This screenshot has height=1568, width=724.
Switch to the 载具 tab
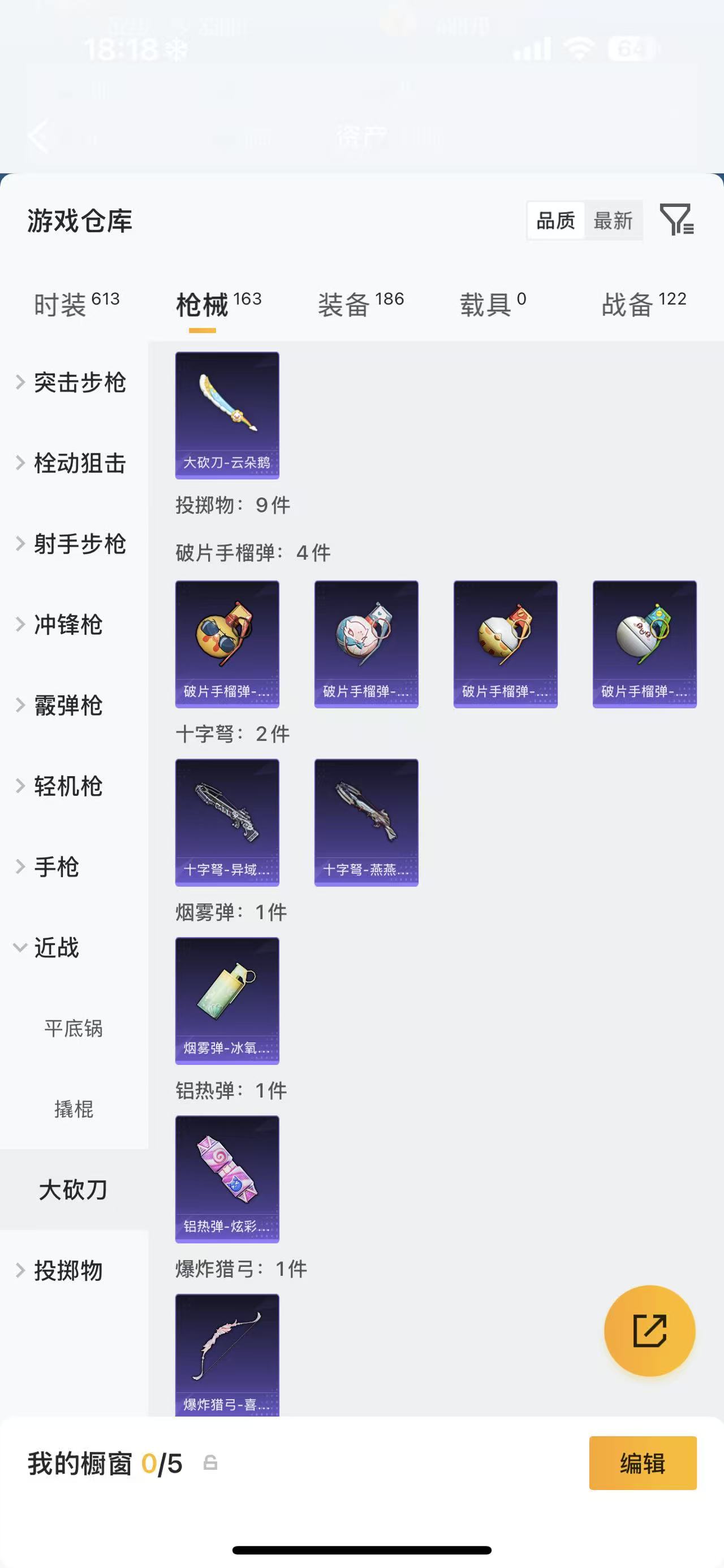(x=493, y=304)
